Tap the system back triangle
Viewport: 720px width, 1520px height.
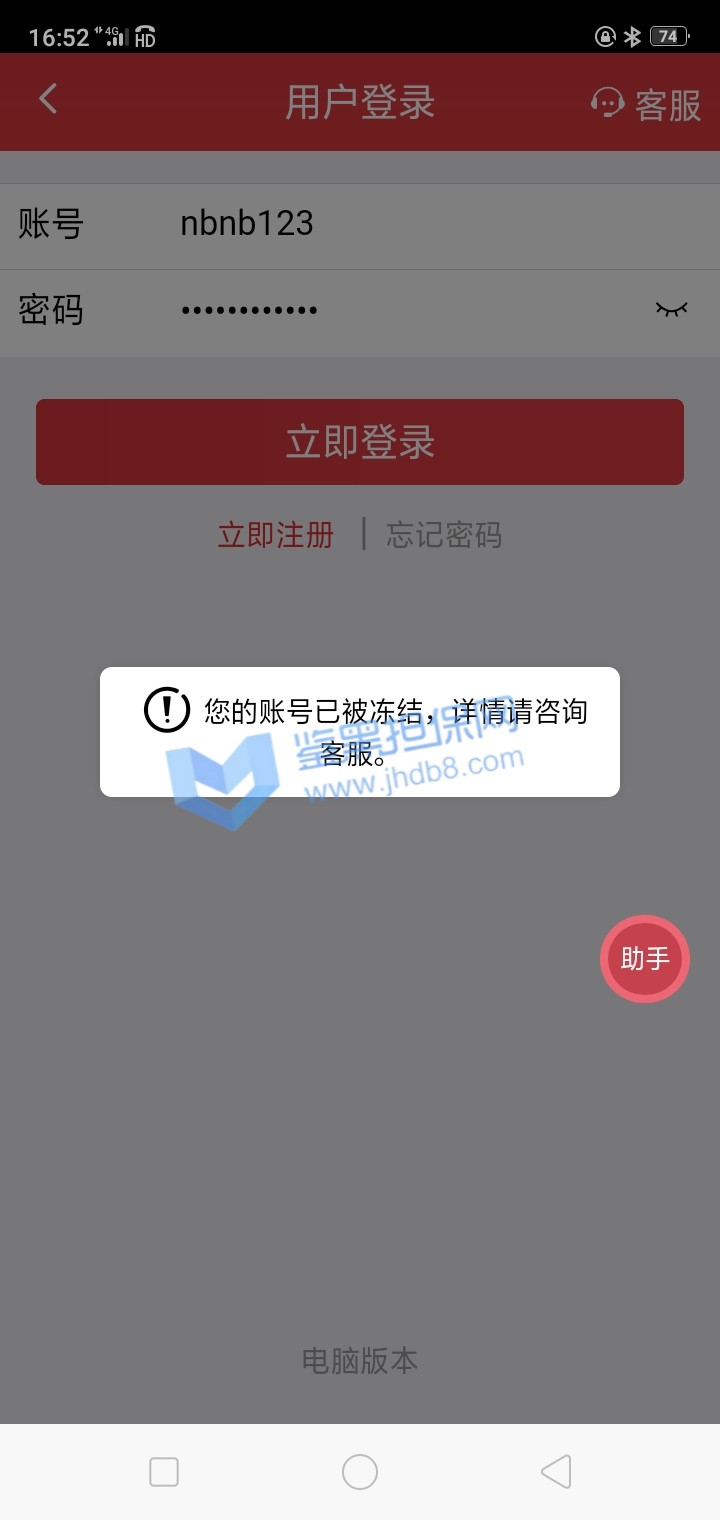click(x=555, y=1472)
